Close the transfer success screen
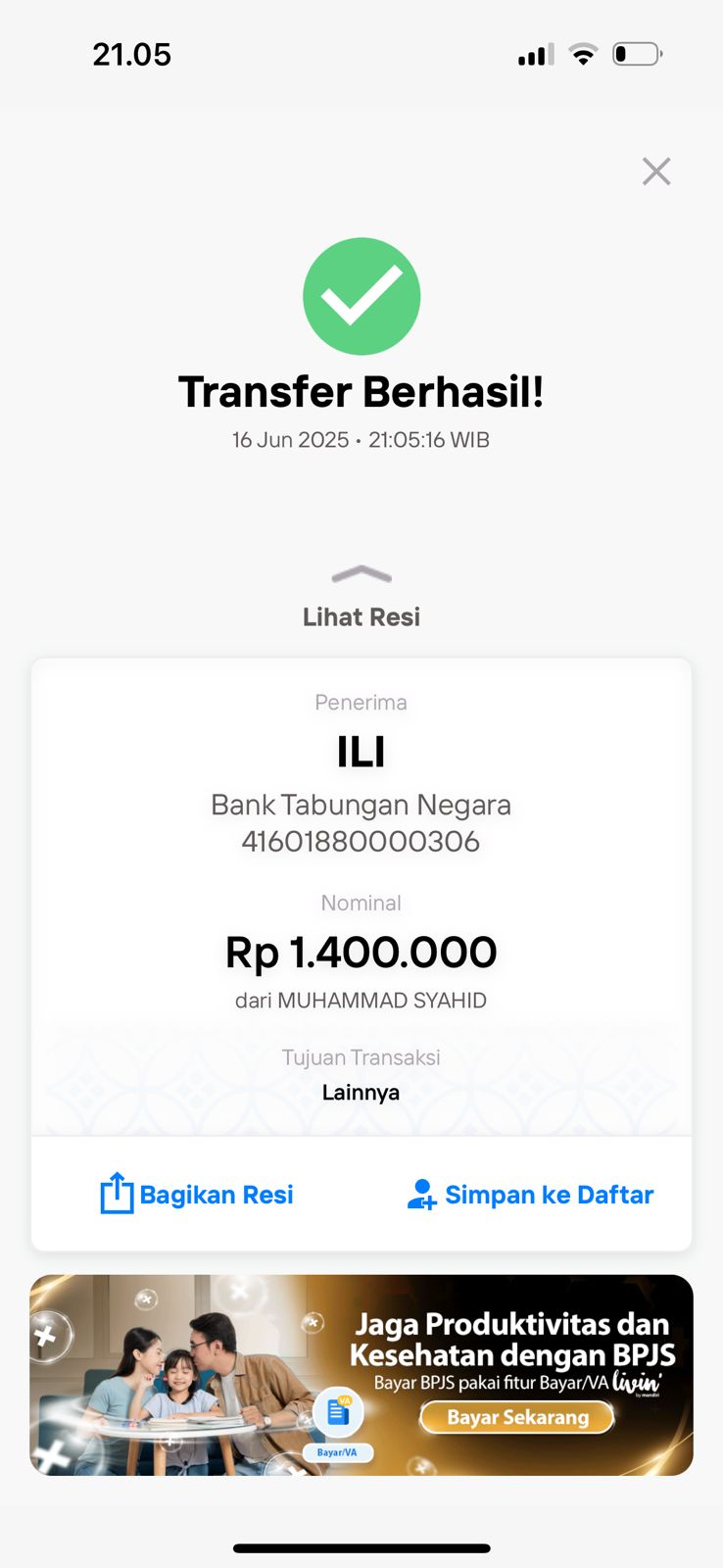The image size is (723, 1568). tap(655, 171)
